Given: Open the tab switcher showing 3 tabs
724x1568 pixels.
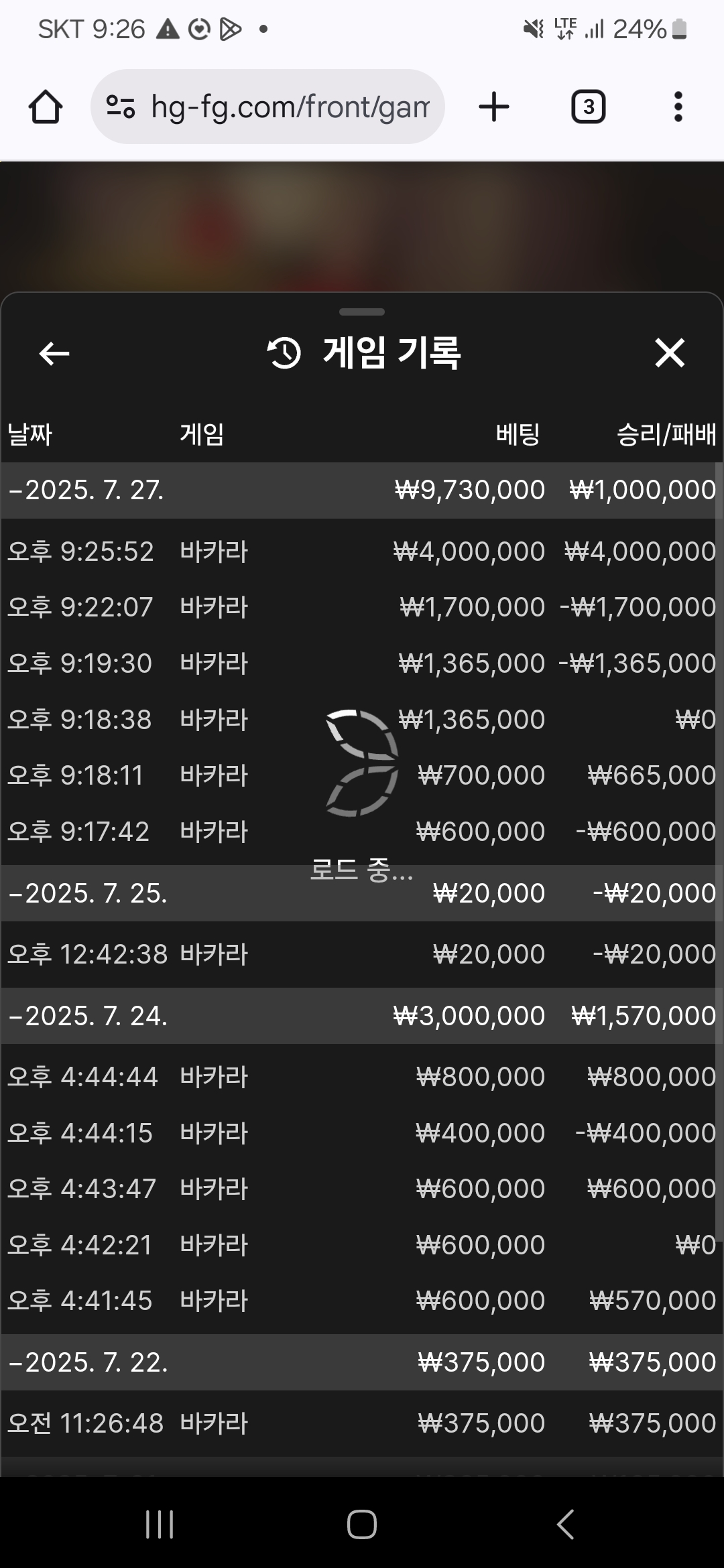Looking at the screenshot, I should pos(589,107).
